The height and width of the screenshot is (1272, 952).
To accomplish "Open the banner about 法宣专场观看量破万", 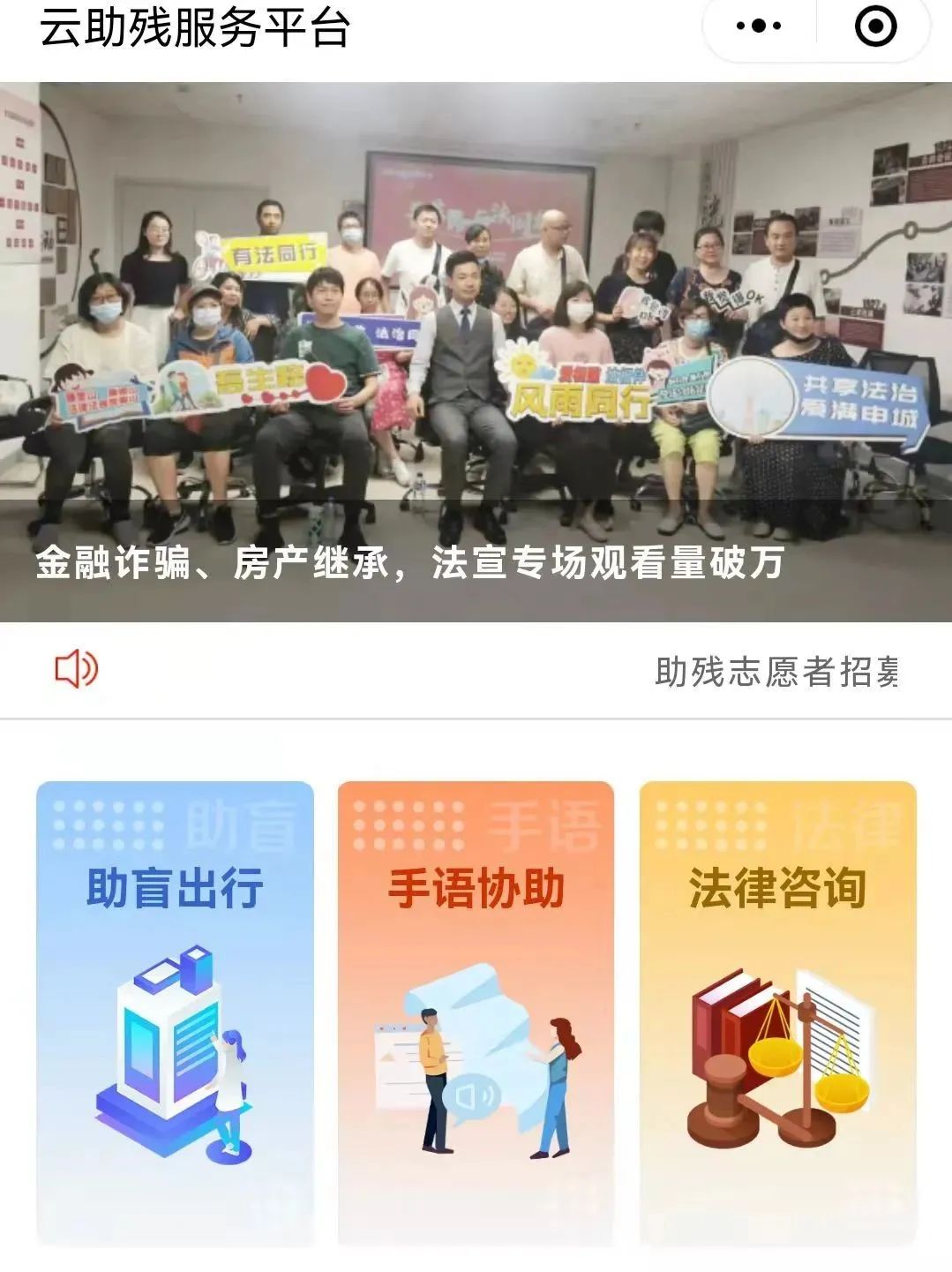I will 476,353.
